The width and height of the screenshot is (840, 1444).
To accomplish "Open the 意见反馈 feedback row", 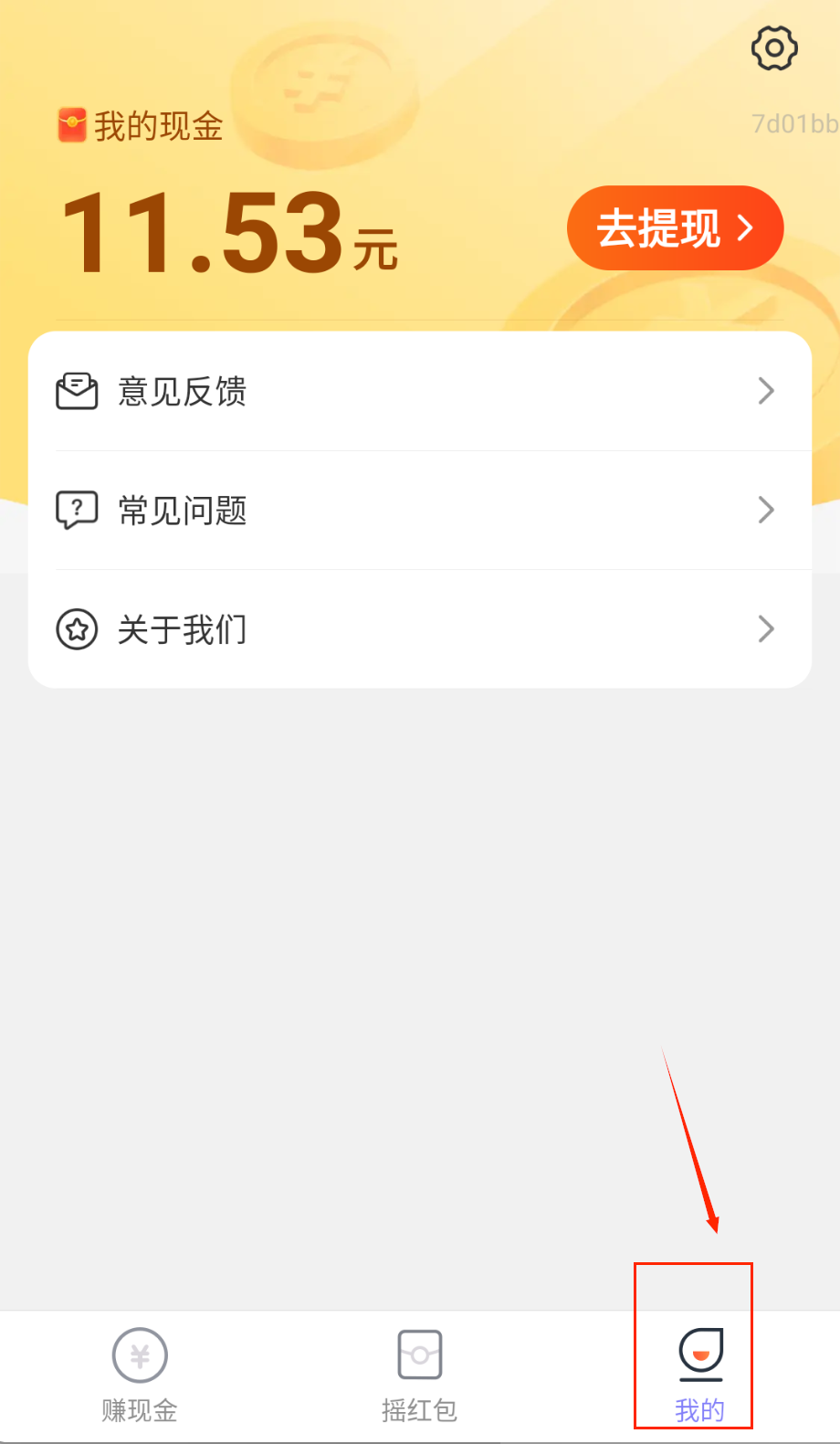I will [x=420, y=392].
